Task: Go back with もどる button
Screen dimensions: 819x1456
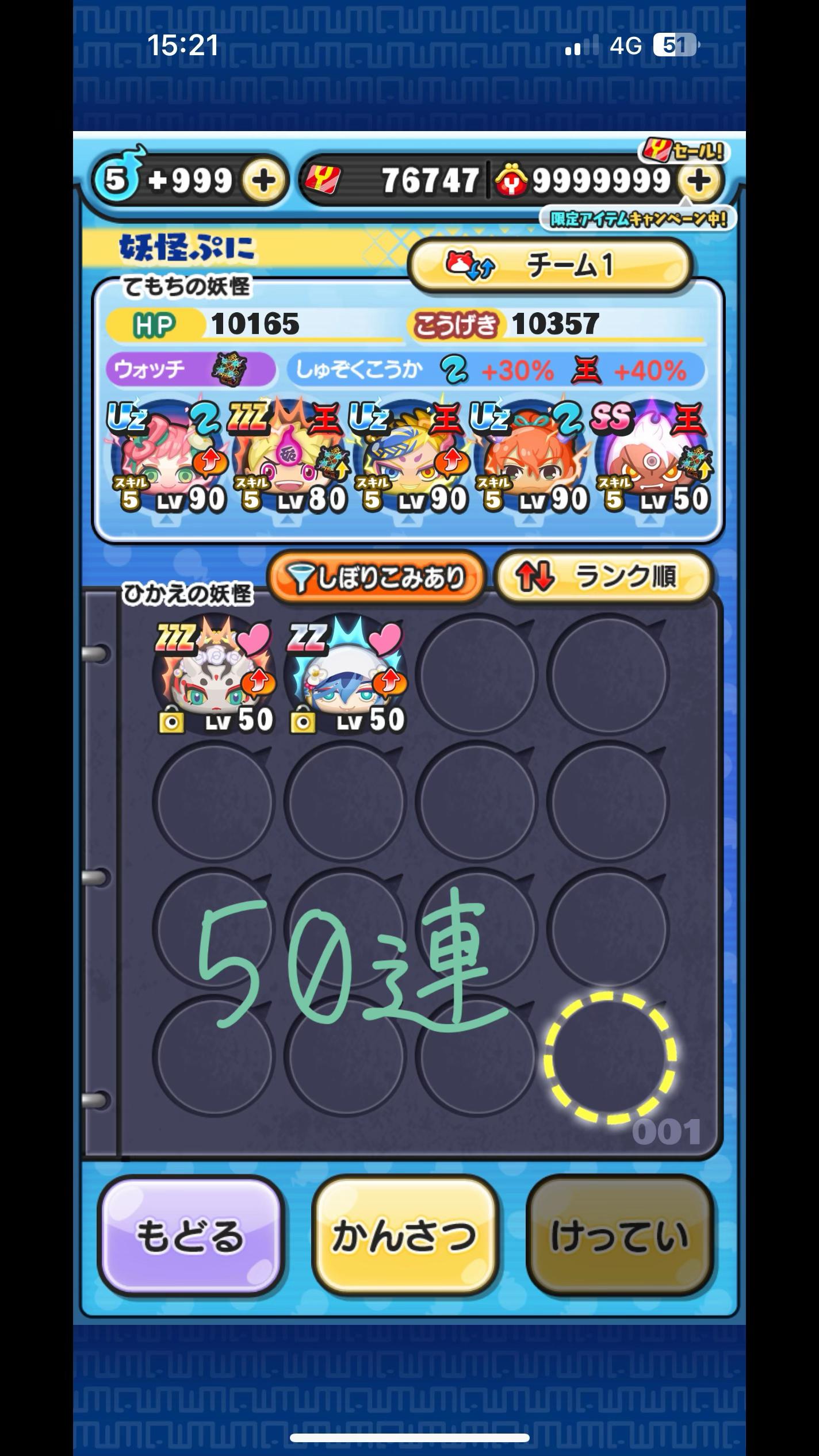Action: pos(190,1236)
